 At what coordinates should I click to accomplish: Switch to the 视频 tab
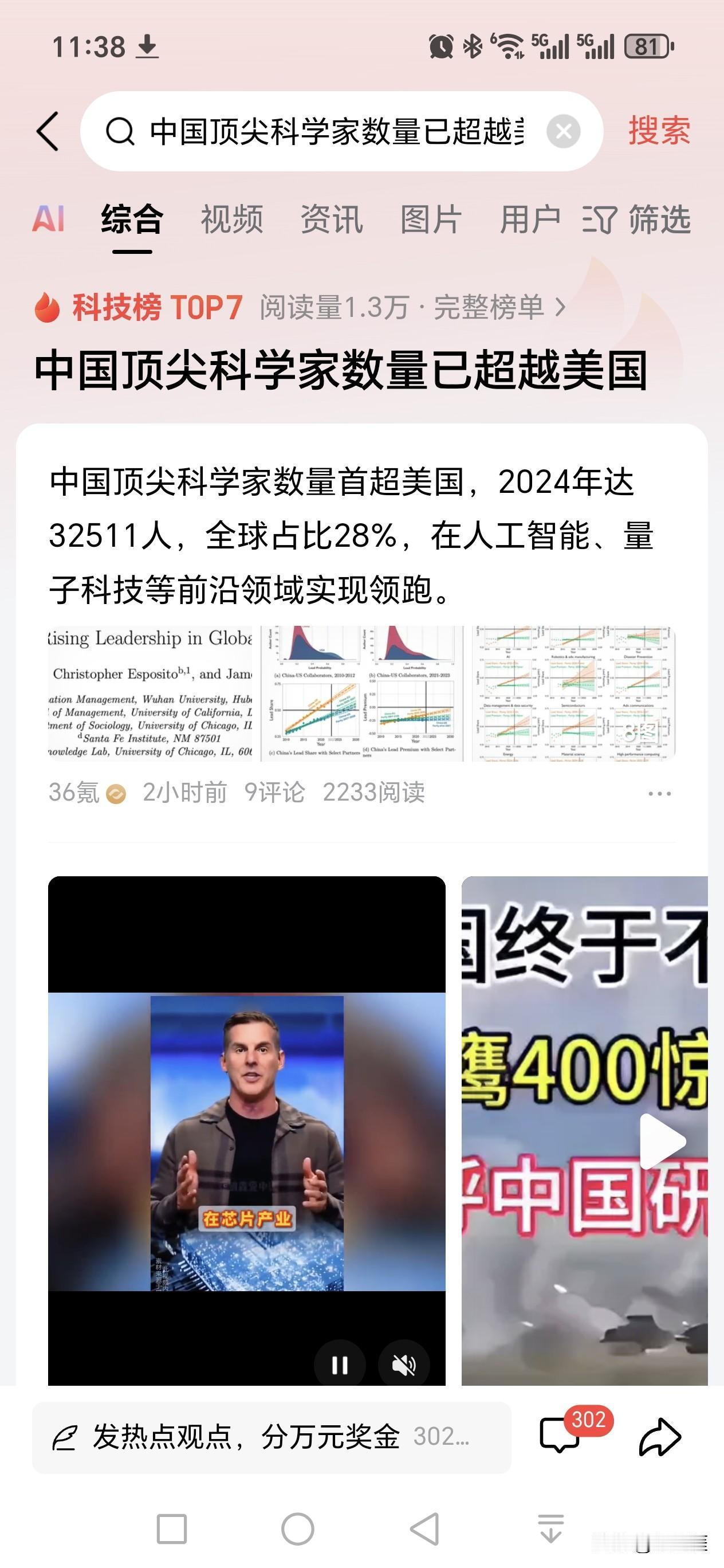coord(232,221)
